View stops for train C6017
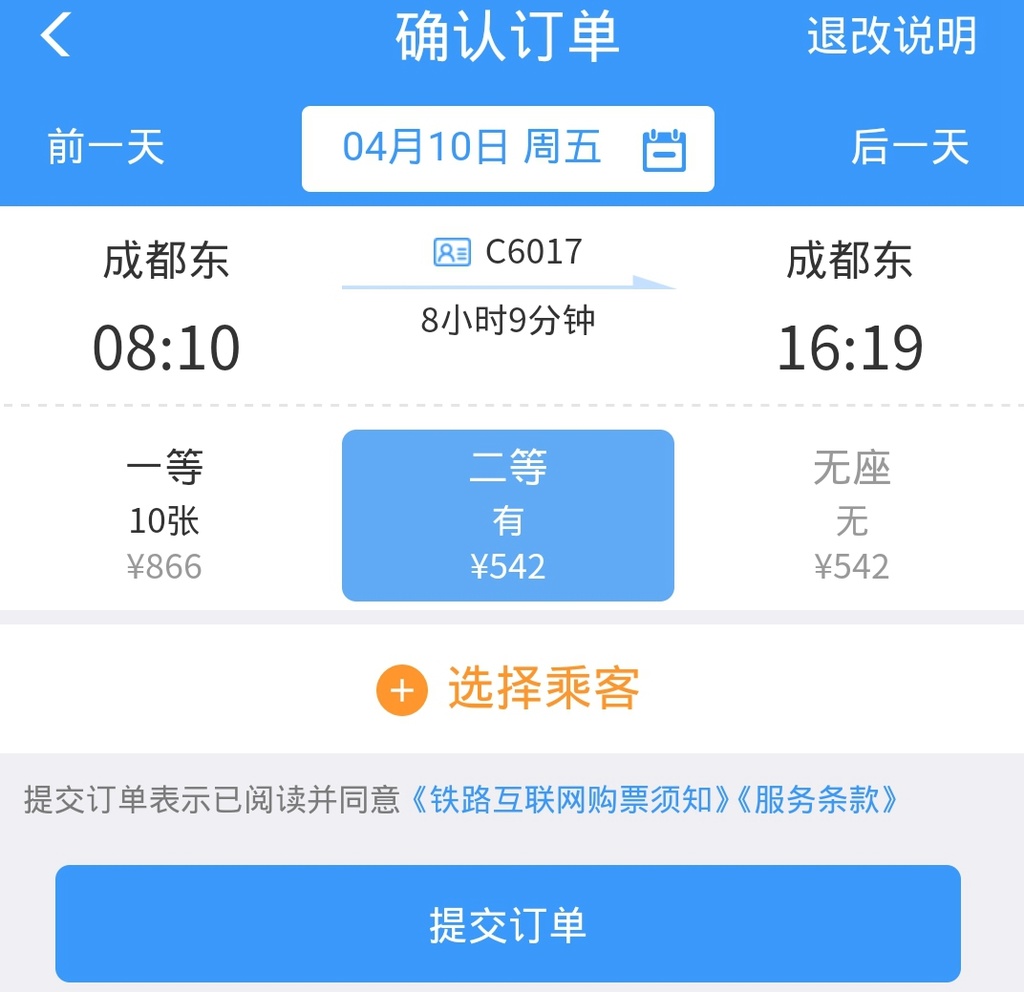 click(508, 252)
